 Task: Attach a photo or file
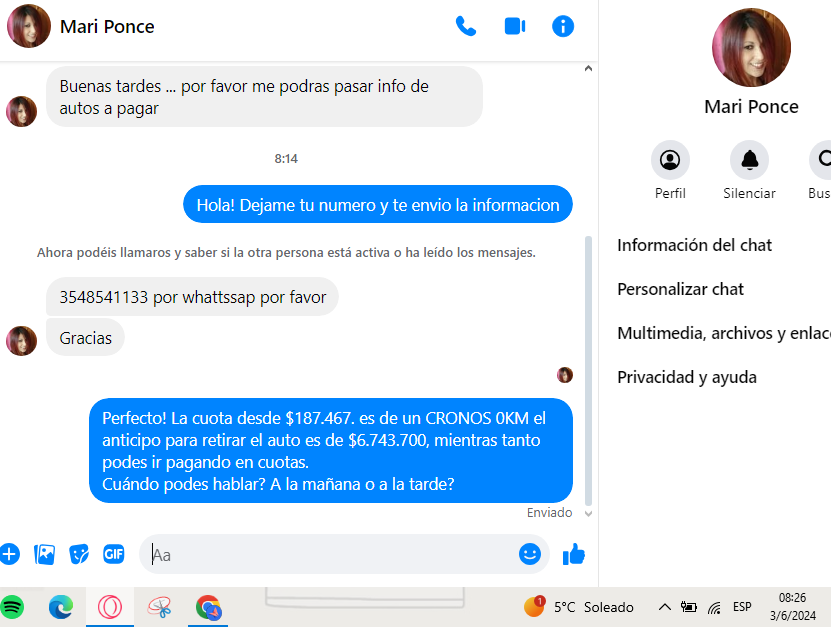tap(44, 553)
